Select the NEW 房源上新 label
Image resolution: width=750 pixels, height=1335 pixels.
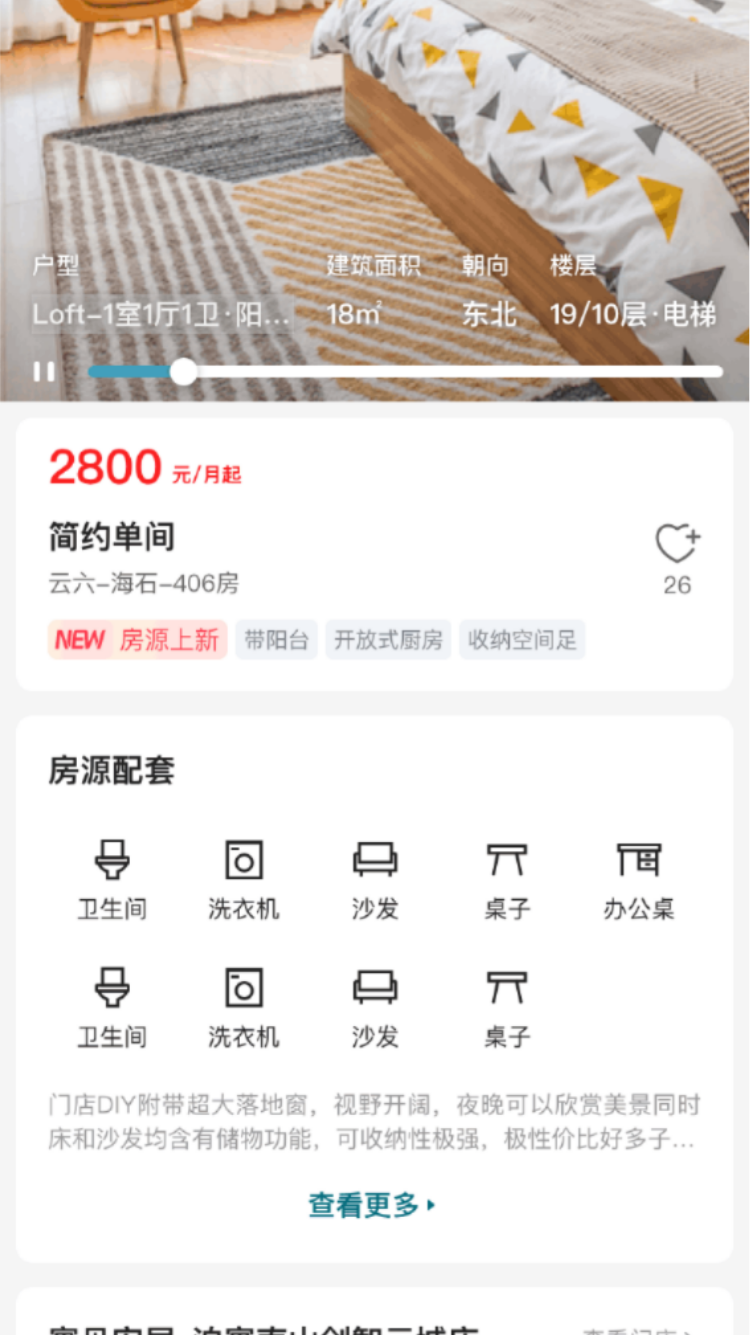click(x=137, y=639)
